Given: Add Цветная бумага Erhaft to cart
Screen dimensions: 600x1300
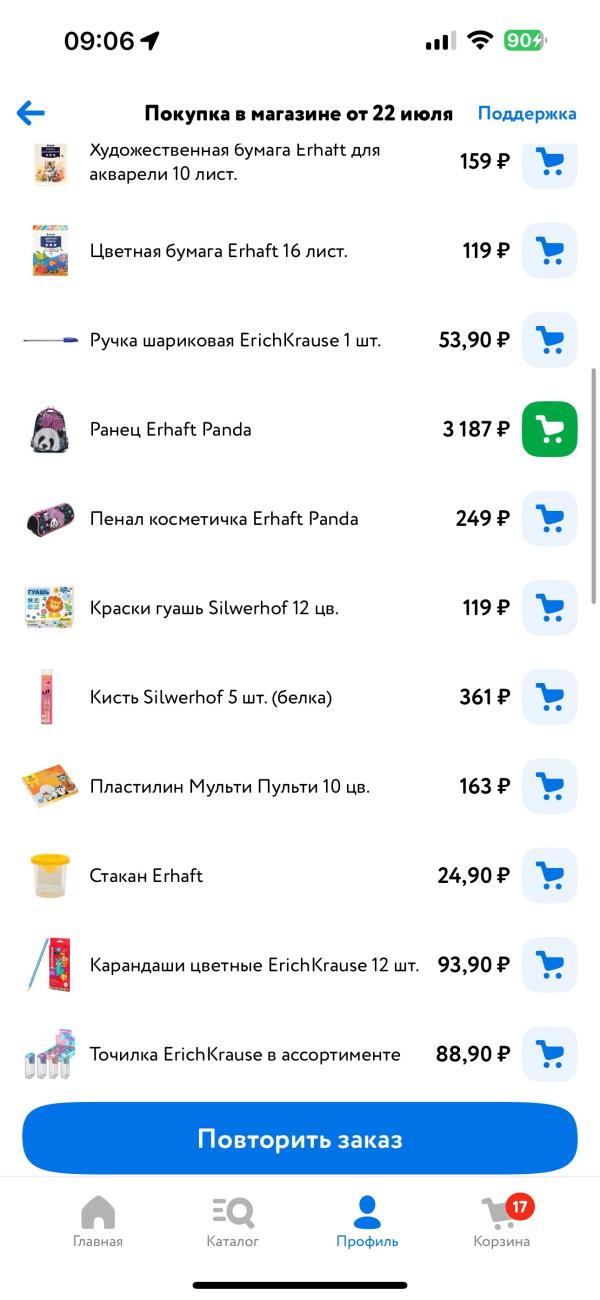Looking at the screenshot, I should click(x=549, y=250).
